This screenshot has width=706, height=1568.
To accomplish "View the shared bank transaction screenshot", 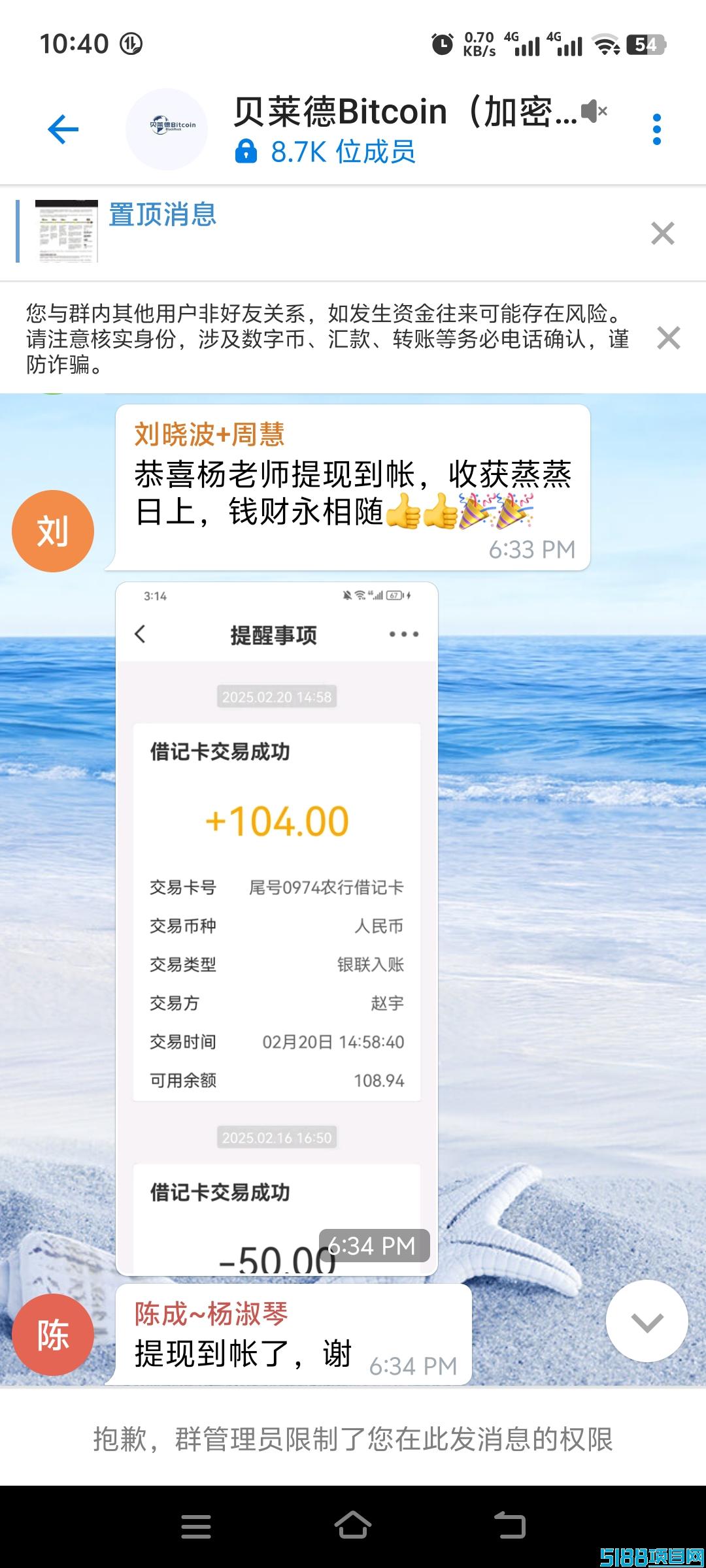I will click(277, 928).
